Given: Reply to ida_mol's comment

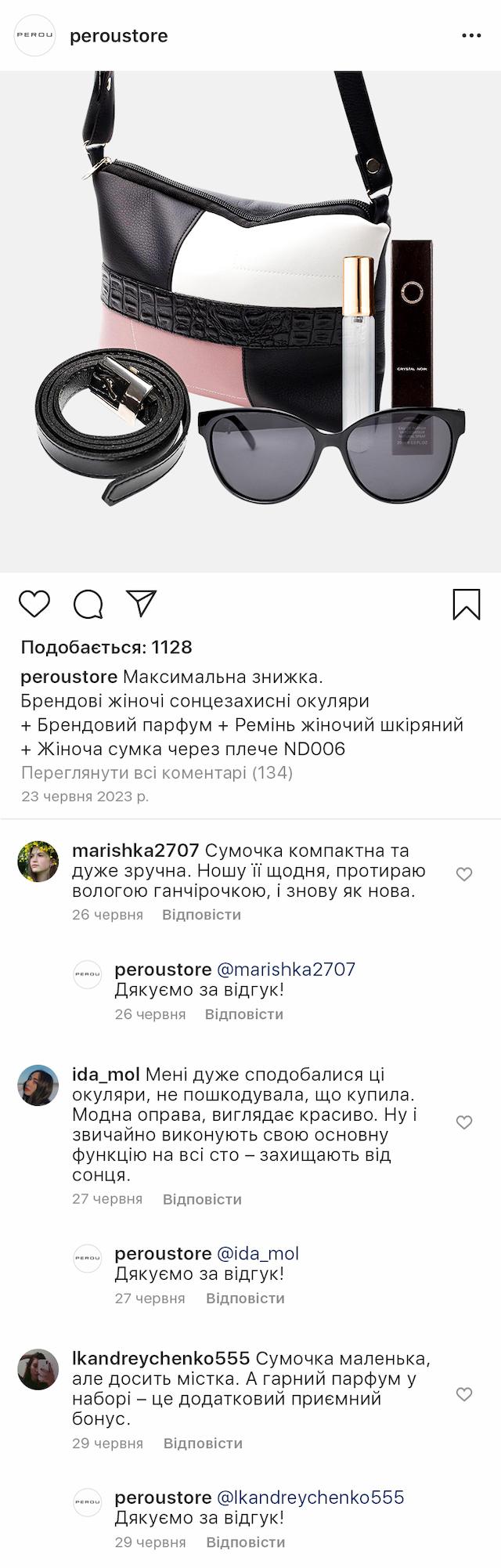Looking at the screenshot, I should (x=202, y=1199).
